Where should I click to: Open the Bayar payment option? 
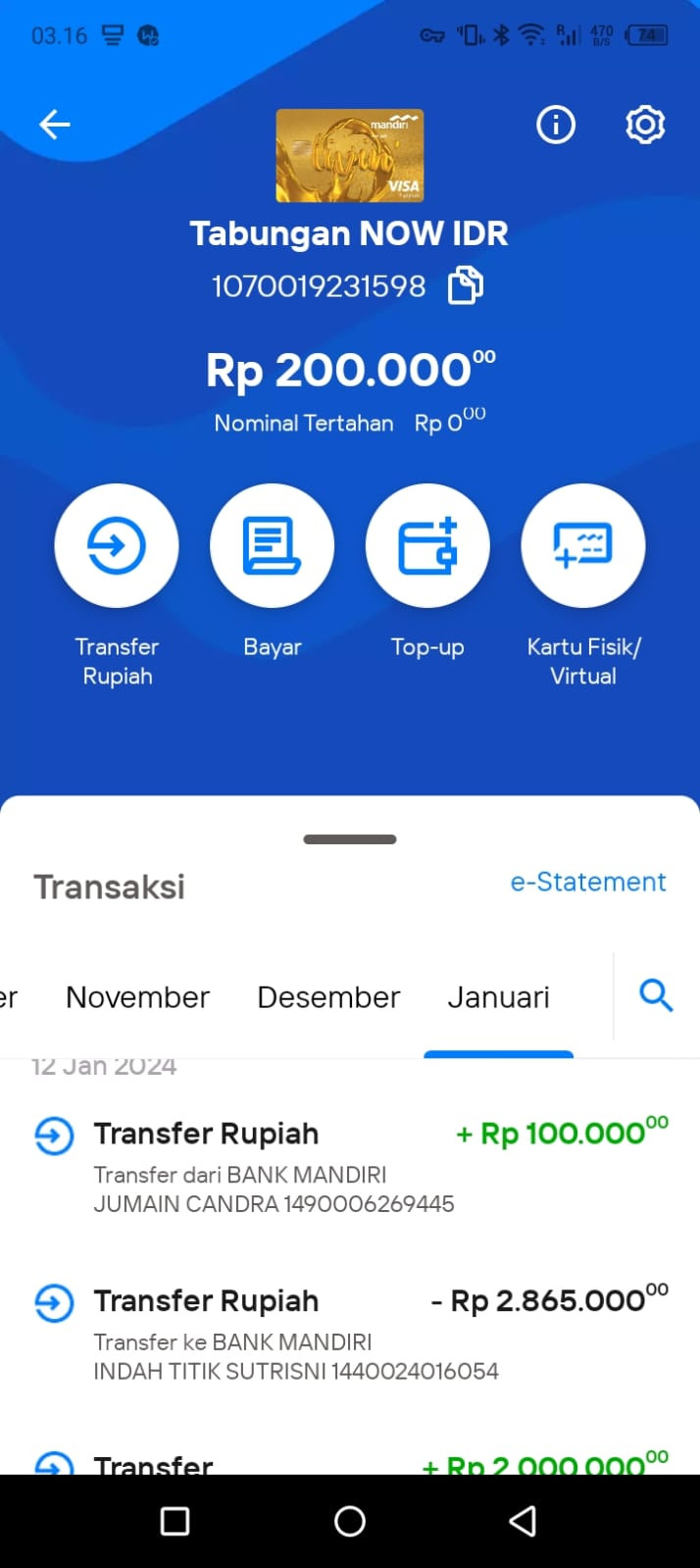[x=272, y=545]
